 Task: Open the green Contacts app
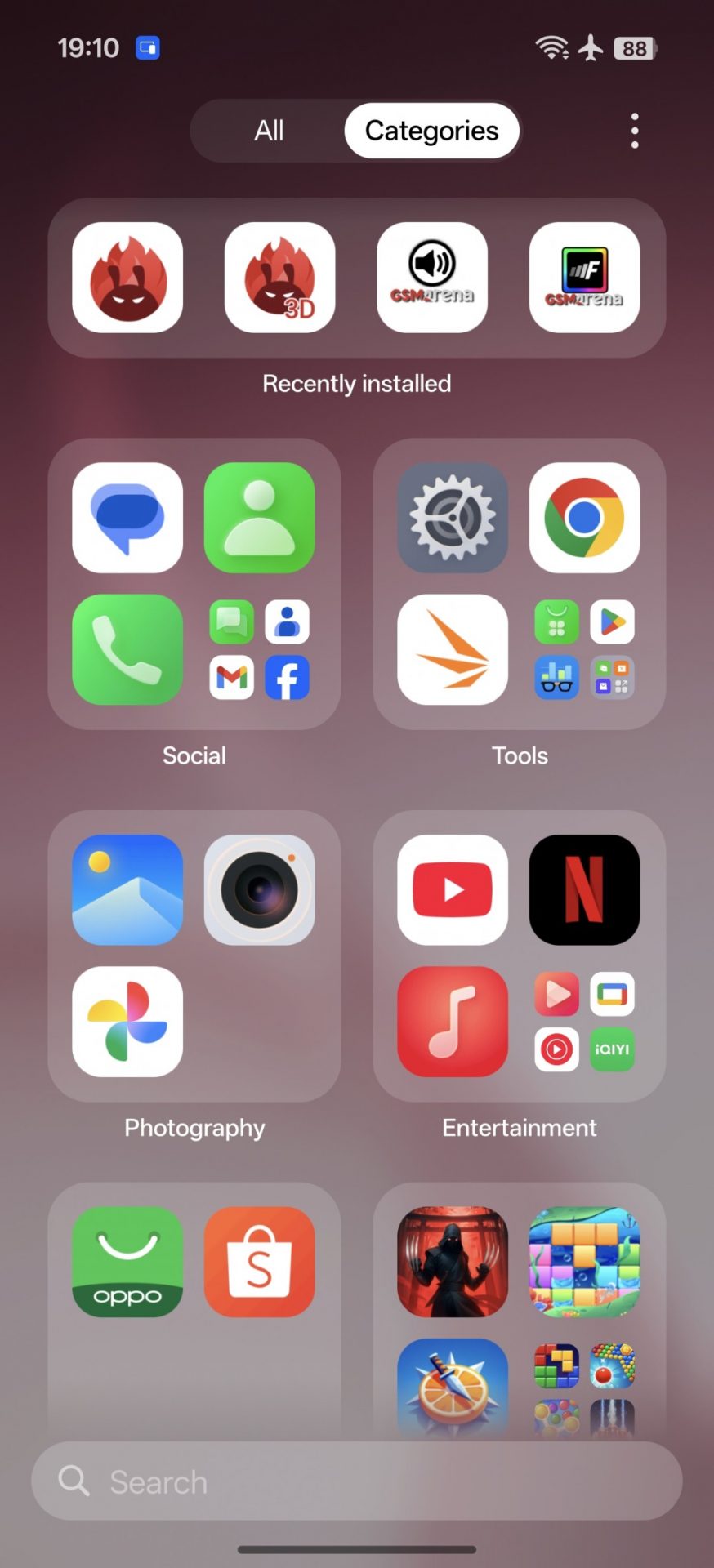pyautogui.click(x=259, y=518)
